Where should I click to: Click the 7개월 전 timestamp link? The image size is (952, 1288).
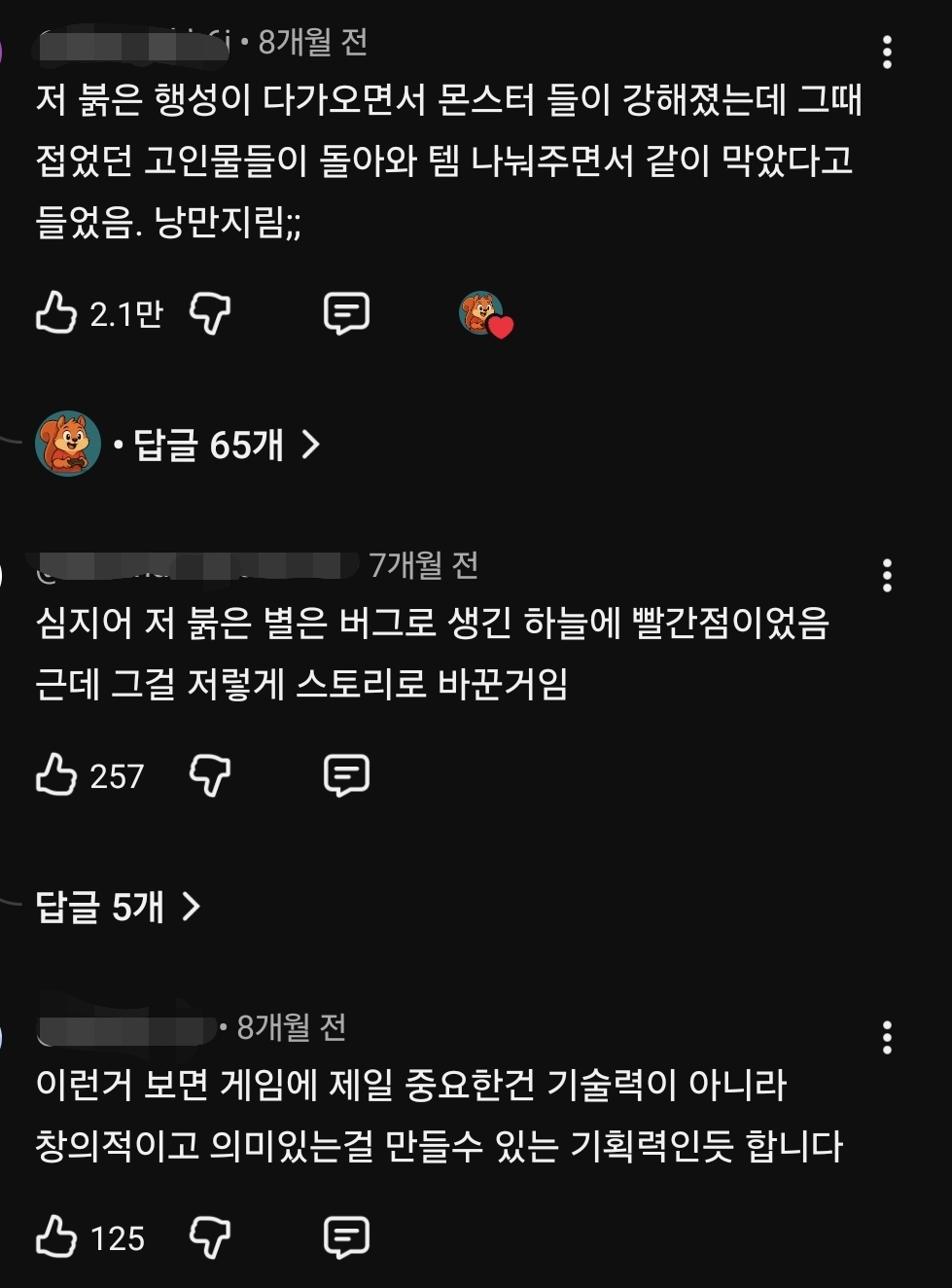[x=425, y=564]
